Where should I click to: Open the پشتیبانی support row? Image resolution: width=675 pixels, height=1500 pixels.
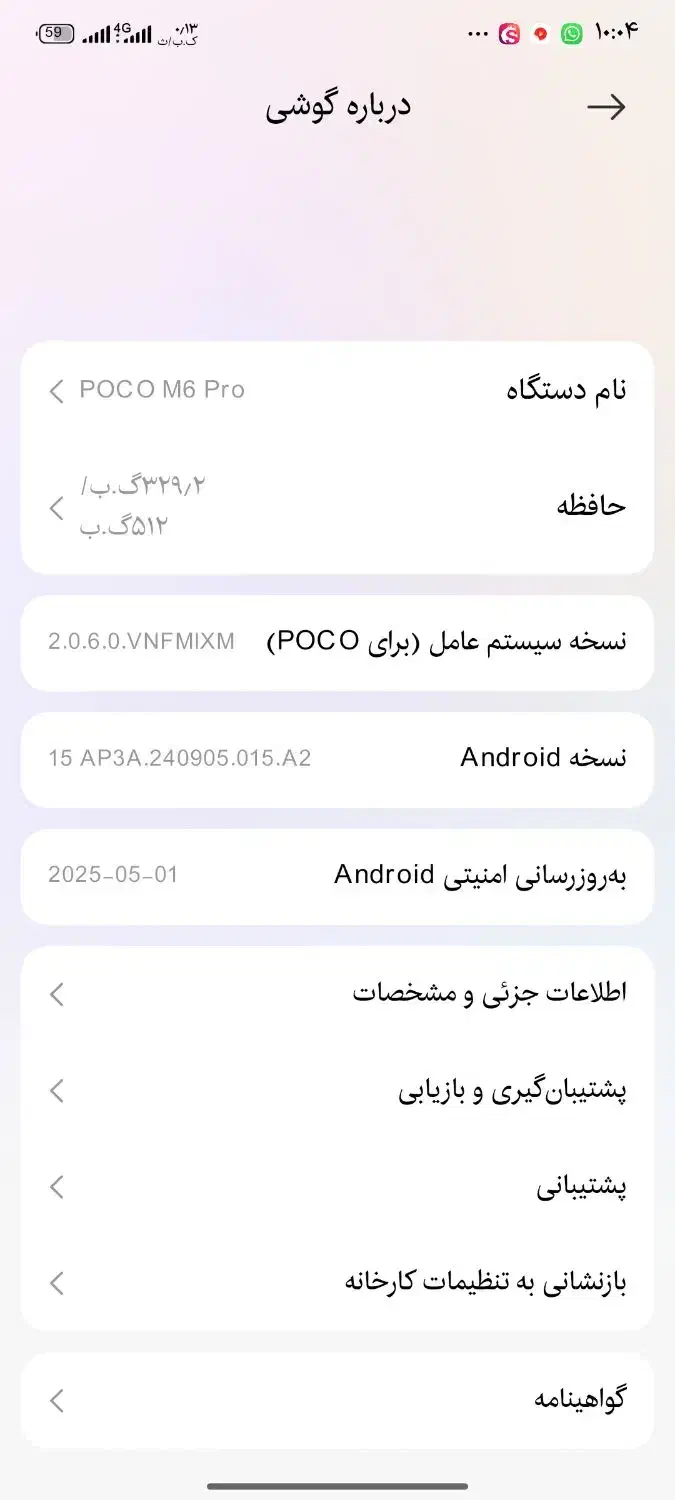click(x=337, y=1188)
